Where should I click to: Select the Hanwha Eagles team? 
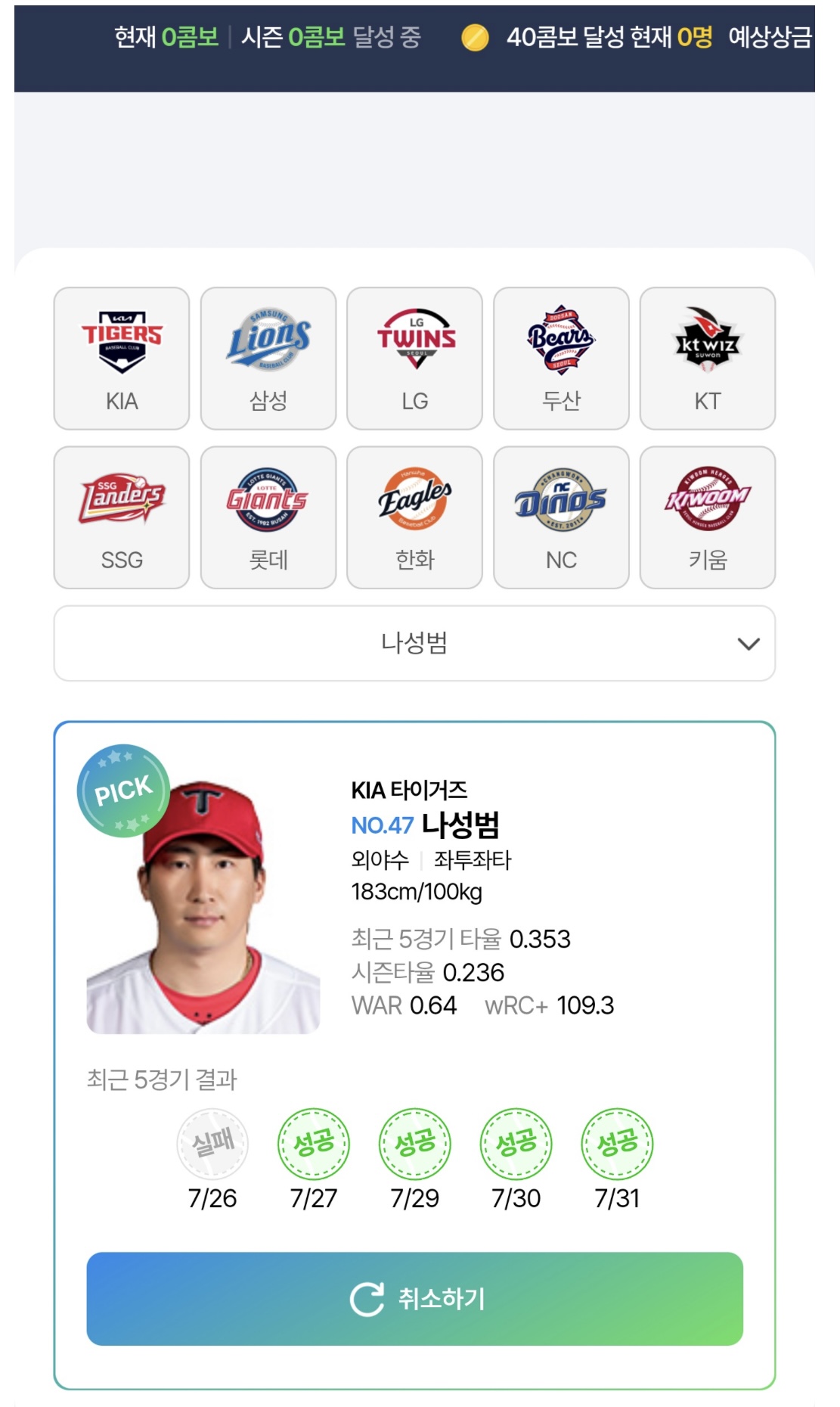point(414,517)
